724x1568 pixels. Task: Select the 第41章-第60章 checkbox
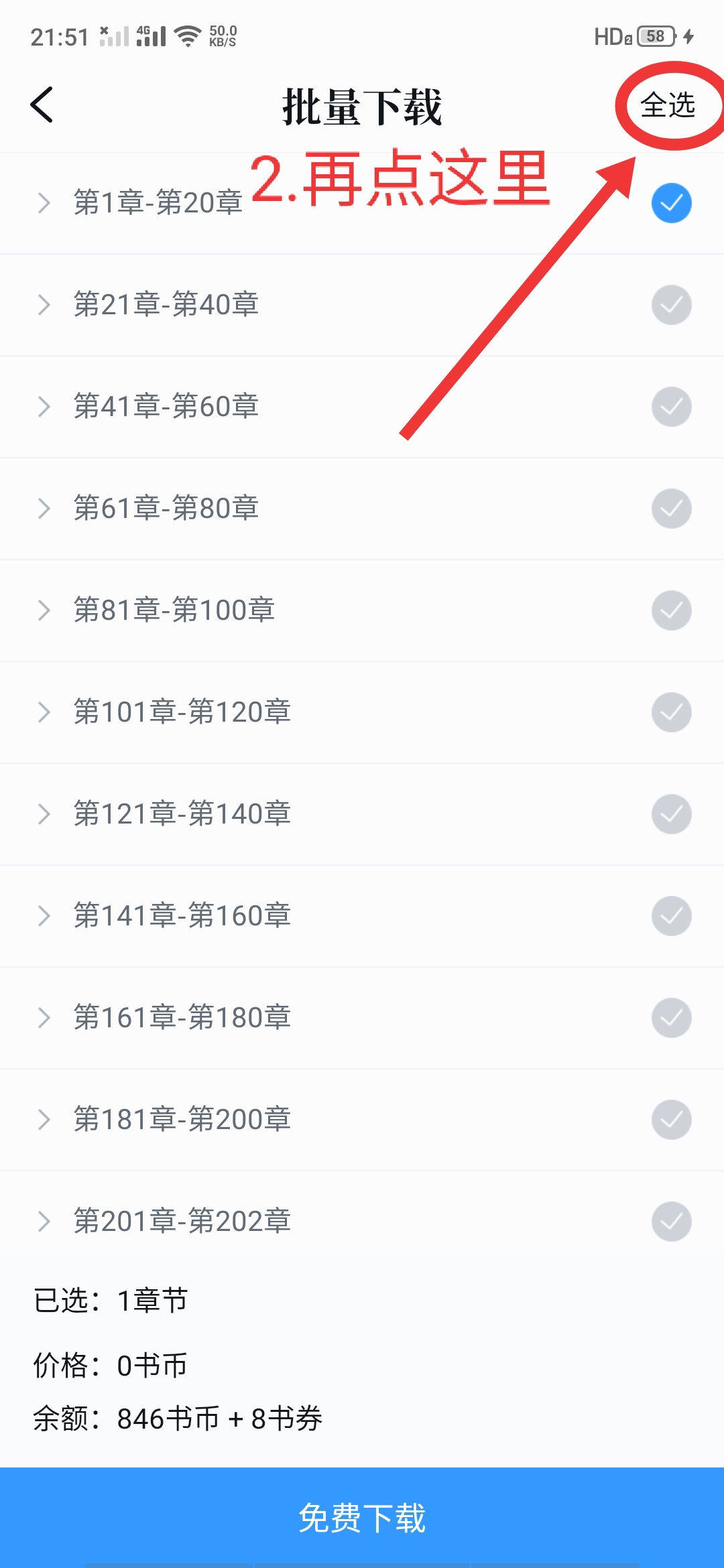(x=671, y=407)
